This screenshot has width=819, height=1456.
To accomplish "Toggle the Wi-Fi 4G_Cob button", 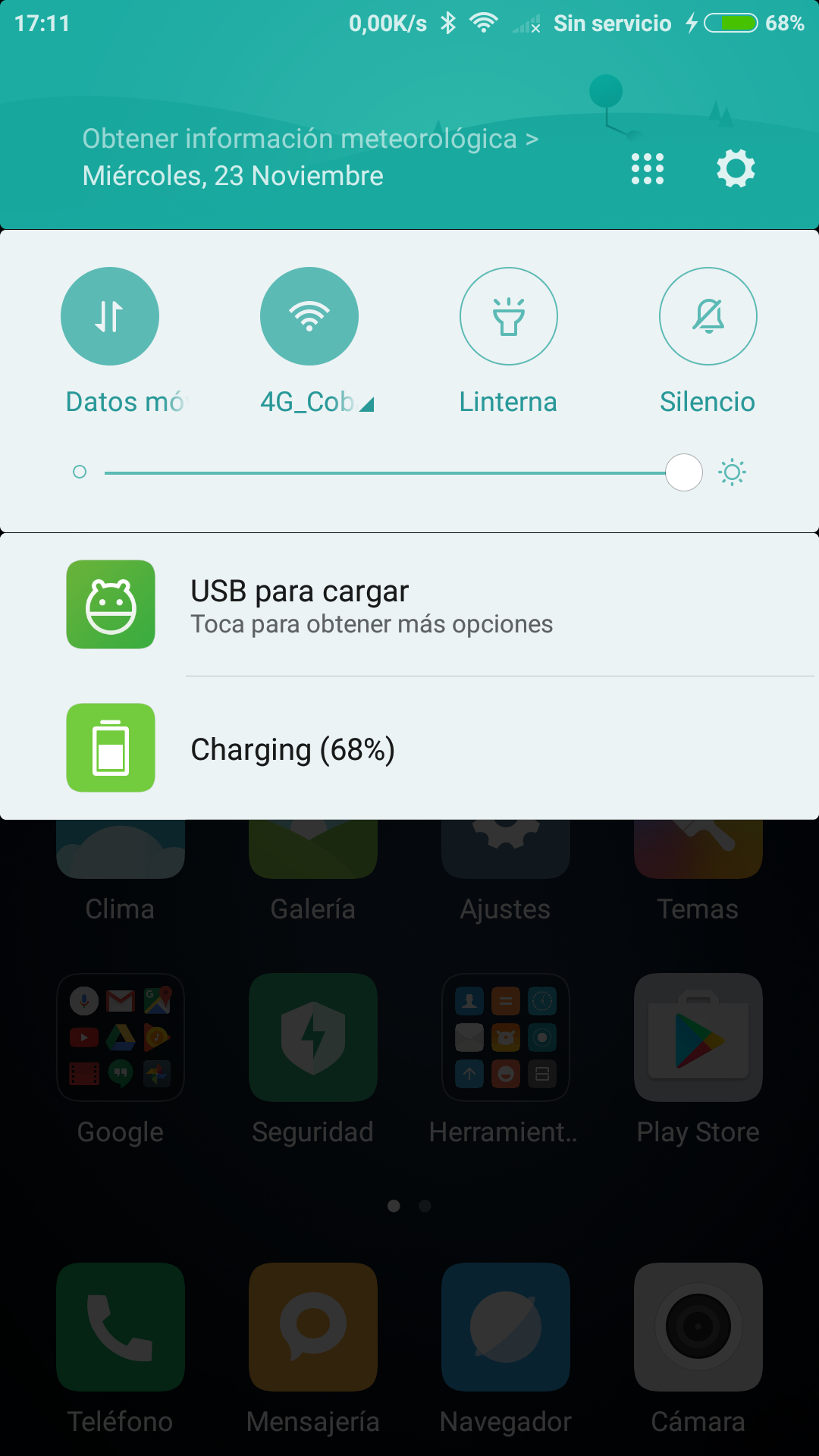I will (309, 316).
